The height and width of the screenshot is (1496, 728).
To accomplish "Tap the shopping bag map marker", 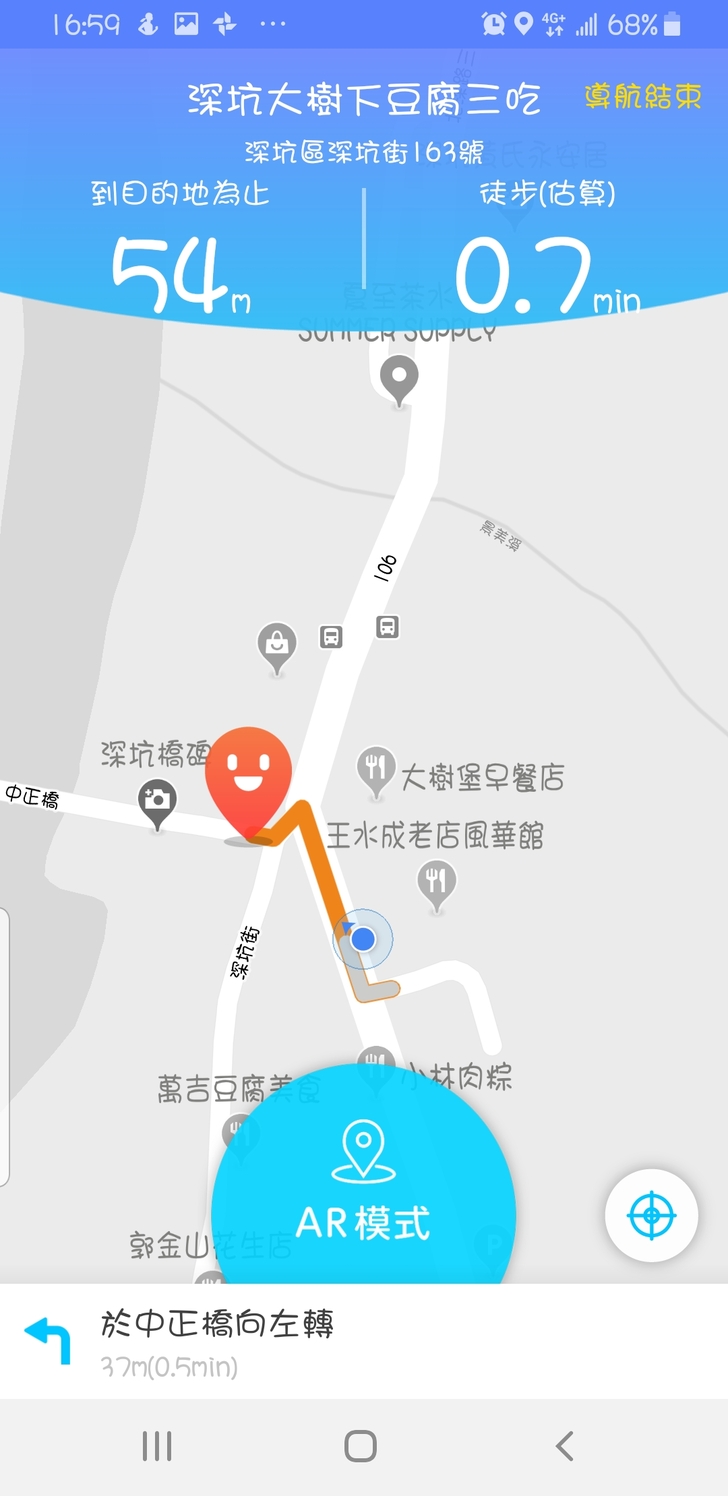I will coord(278,644).
